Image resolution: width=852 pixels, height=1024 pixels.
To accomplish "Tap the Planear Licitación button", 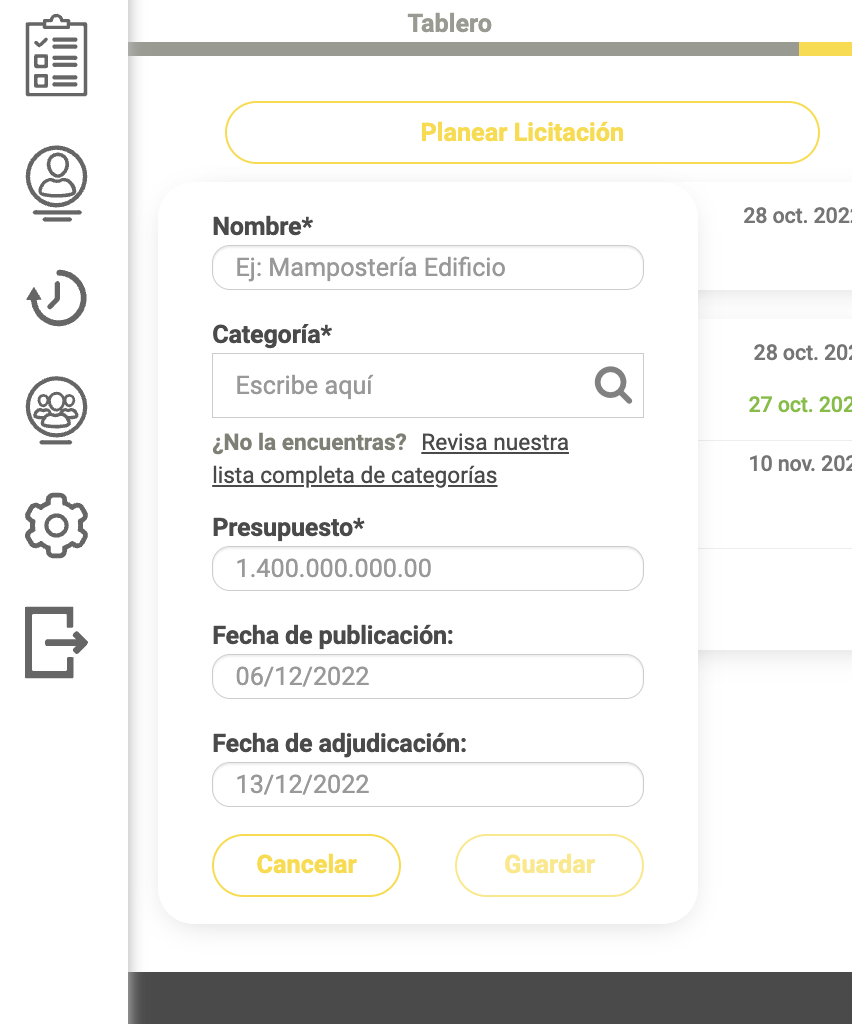I will point(522,133).
